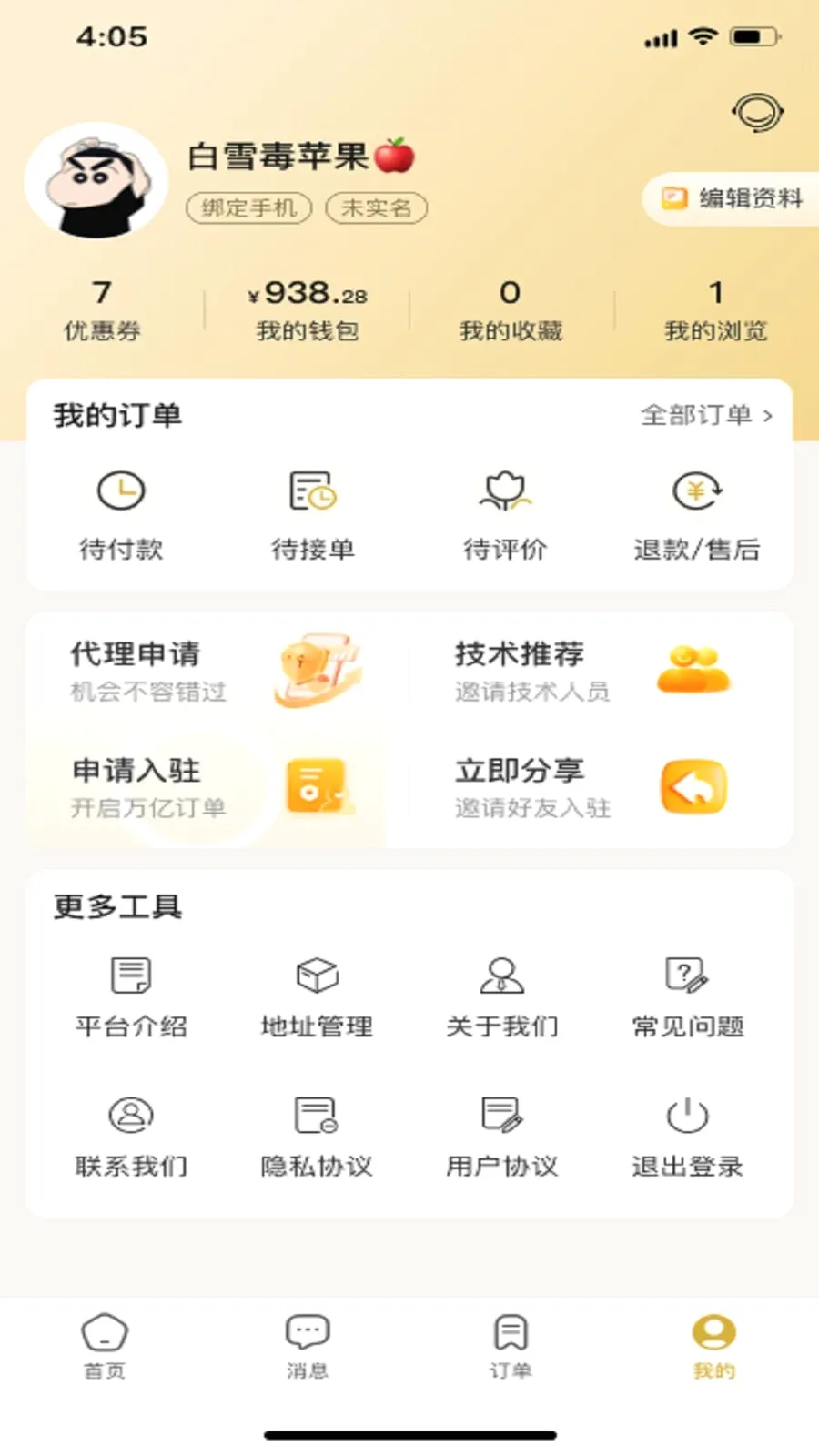The image size is (819, 1456).
Task: Tap the 绑定手机 chip
Action: pos(249,208)
